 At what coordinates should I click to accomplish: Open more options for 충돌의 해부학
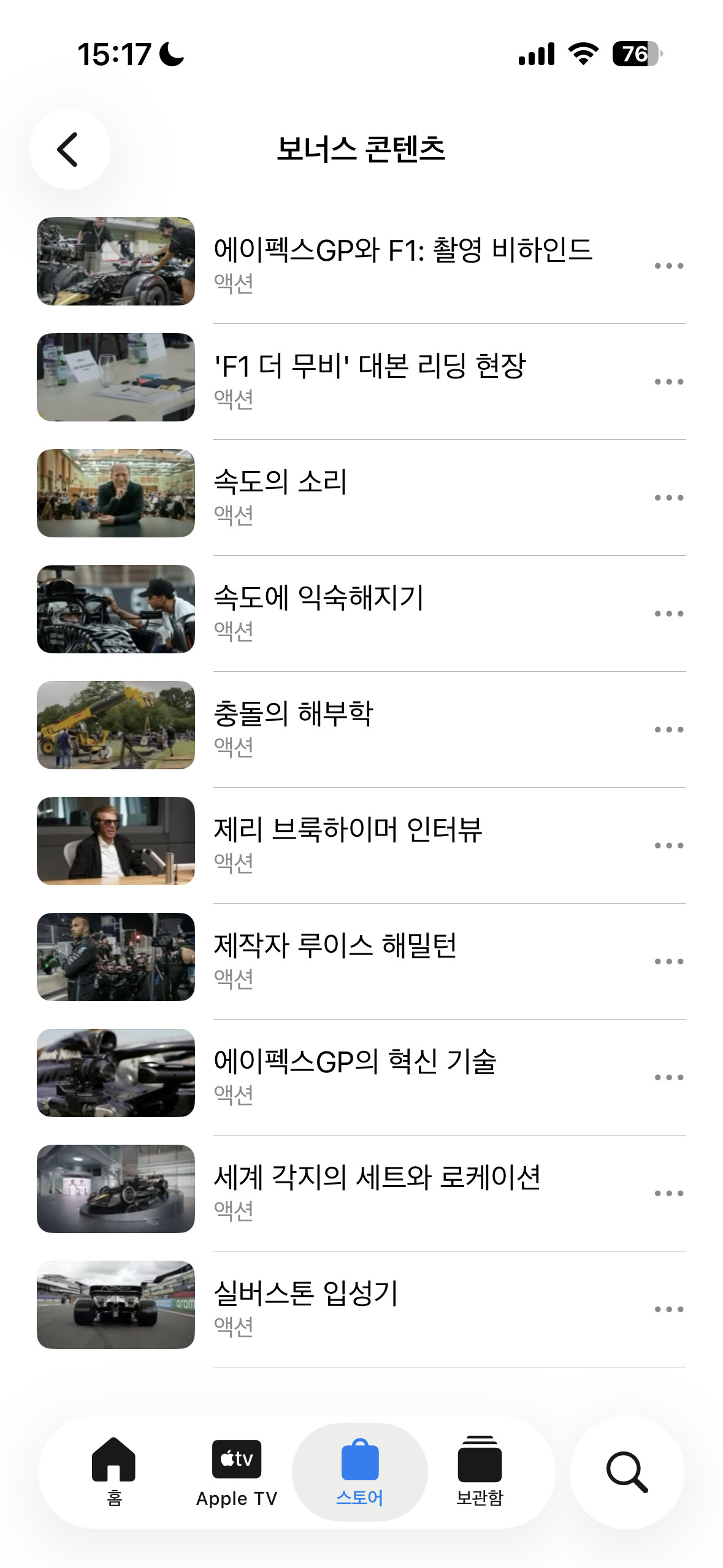(x=668, y=729)
